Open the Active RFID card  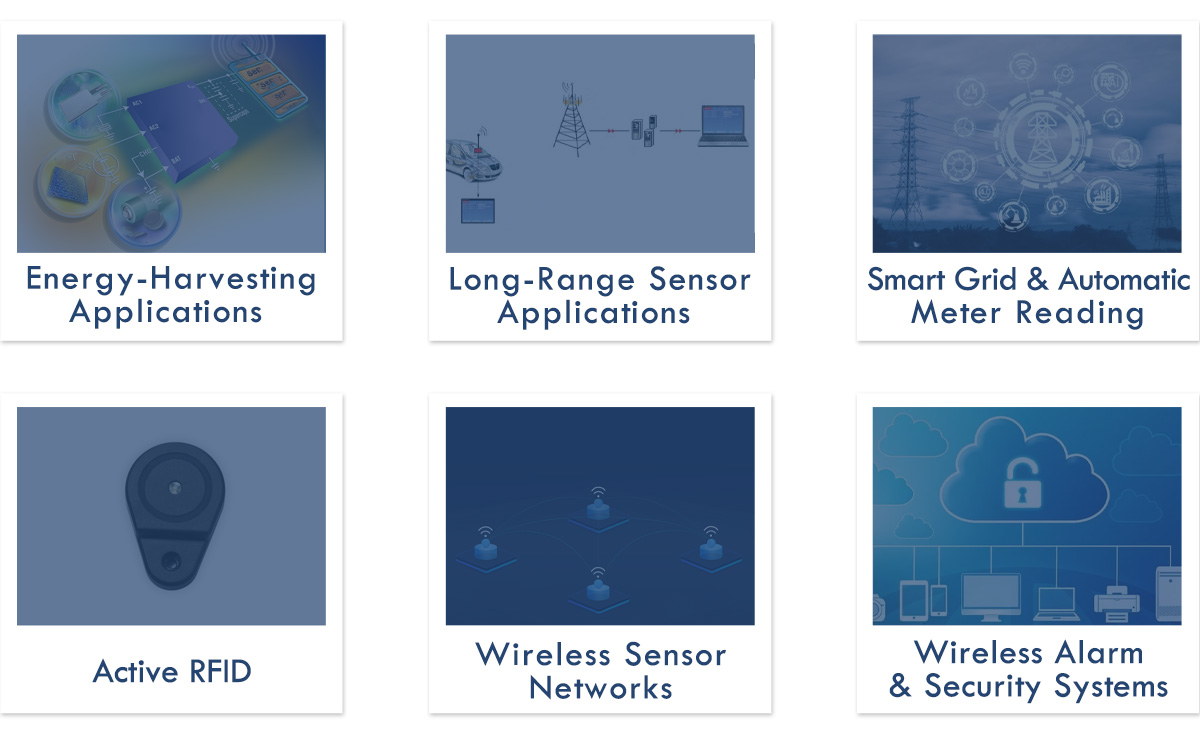pos(171,552)
